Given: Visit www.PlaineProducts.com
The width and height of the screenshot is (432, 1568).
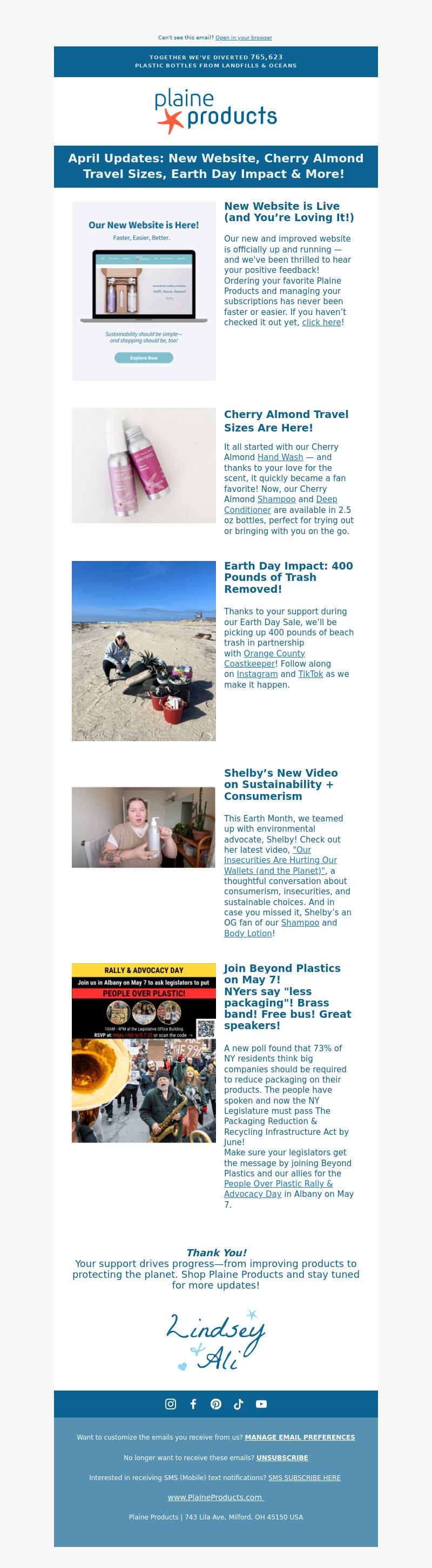Looking at the screenshot, I should 215,1497.
